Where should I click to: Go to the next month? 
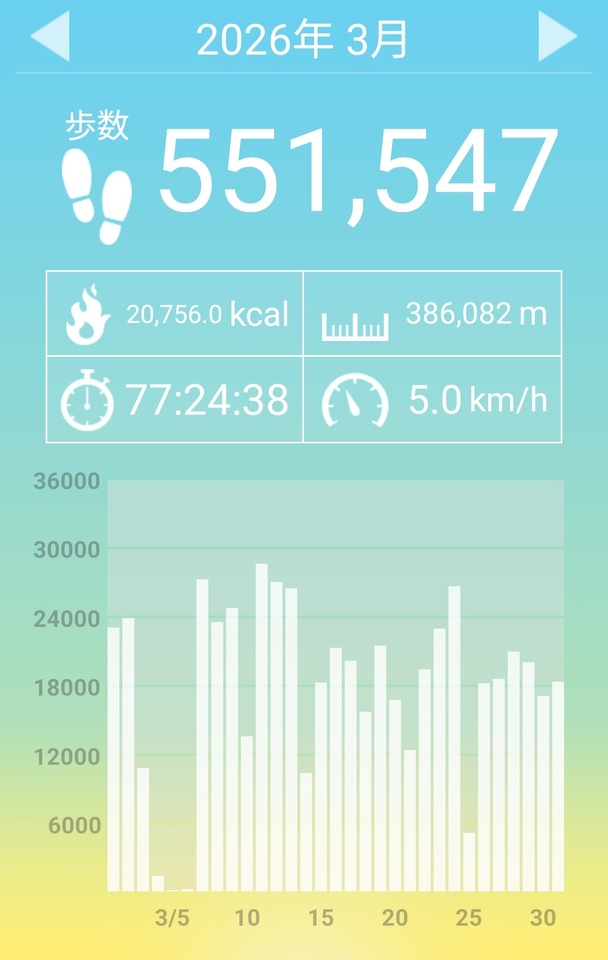557,37
